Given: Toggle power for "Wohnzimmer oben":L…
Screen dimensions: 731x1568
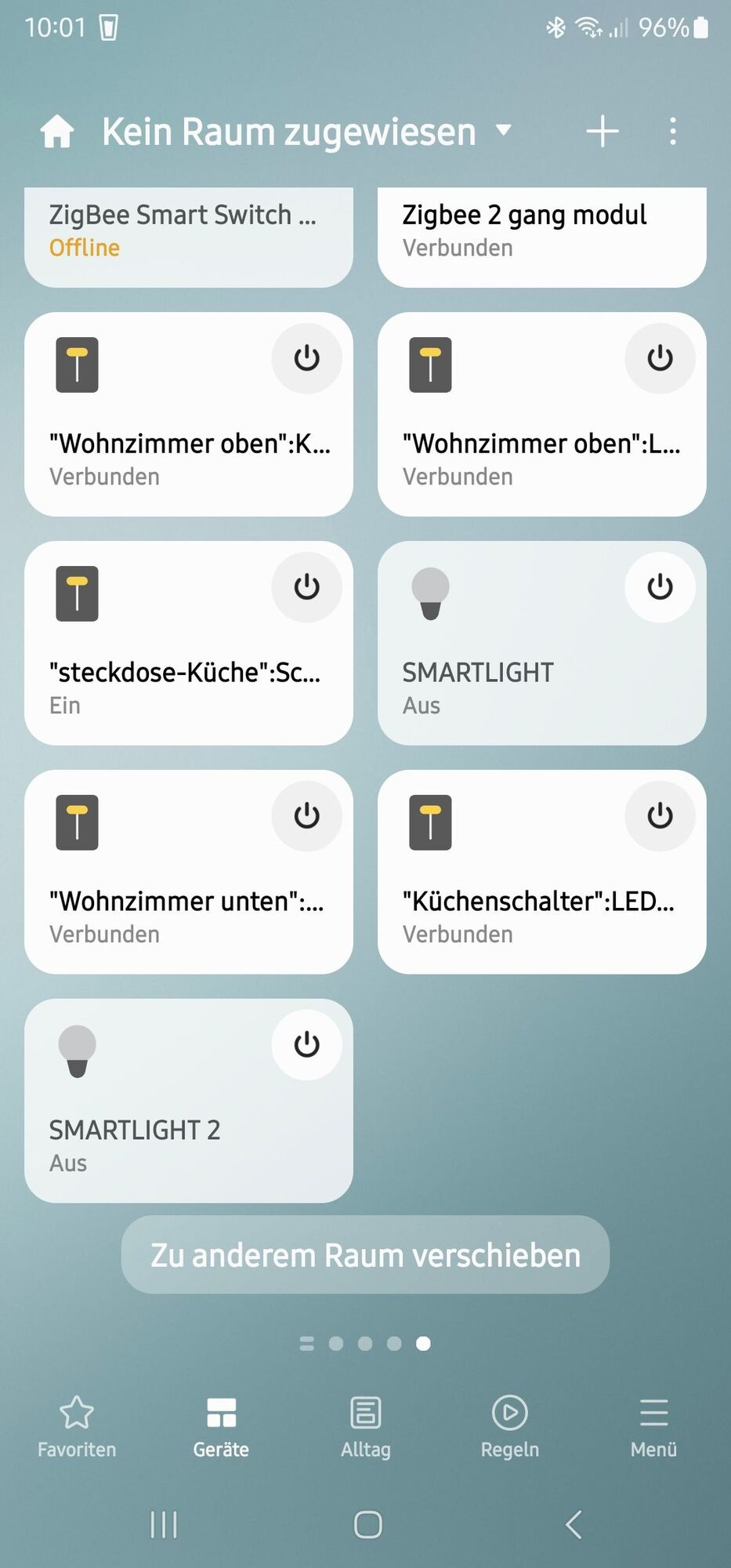Looking at the screenshot, I should [x=660, y=358].
